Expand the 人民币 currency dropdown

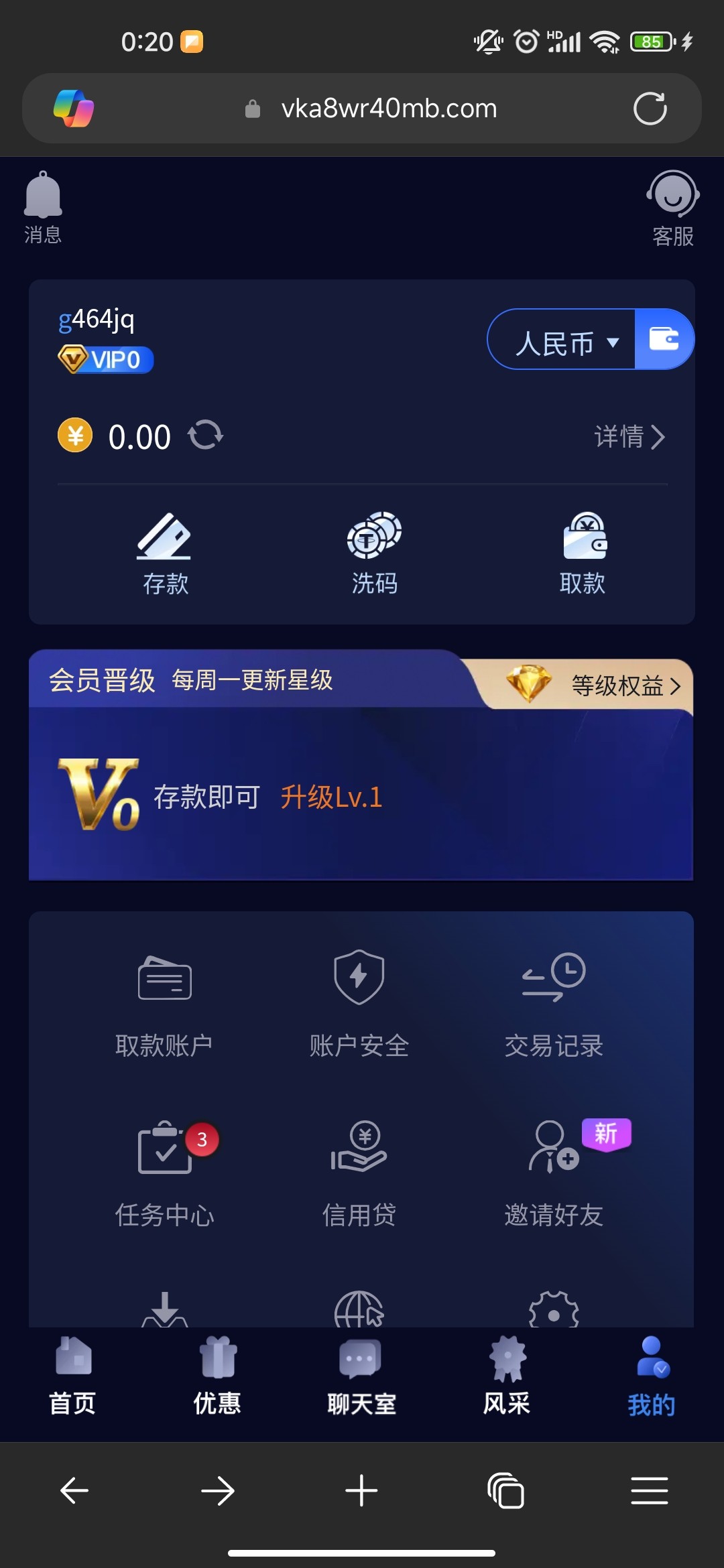point(564,342)
